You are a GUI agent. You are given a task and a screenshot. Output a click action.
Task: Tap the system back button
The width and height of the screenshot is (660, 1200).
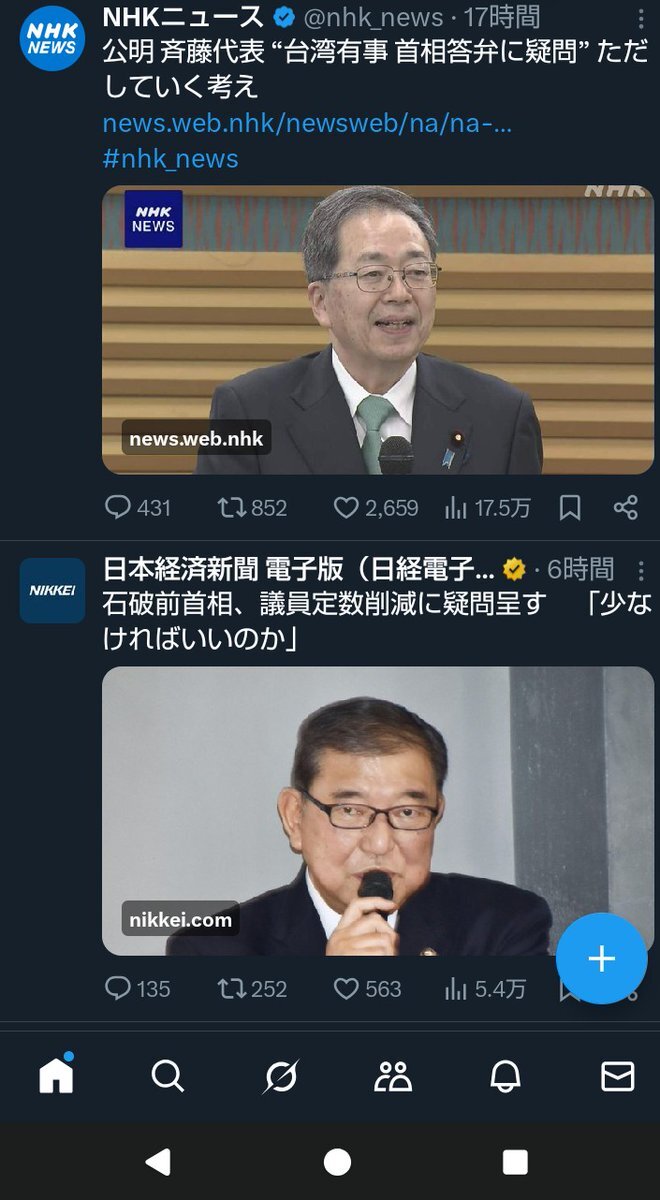coord(158,1161)
